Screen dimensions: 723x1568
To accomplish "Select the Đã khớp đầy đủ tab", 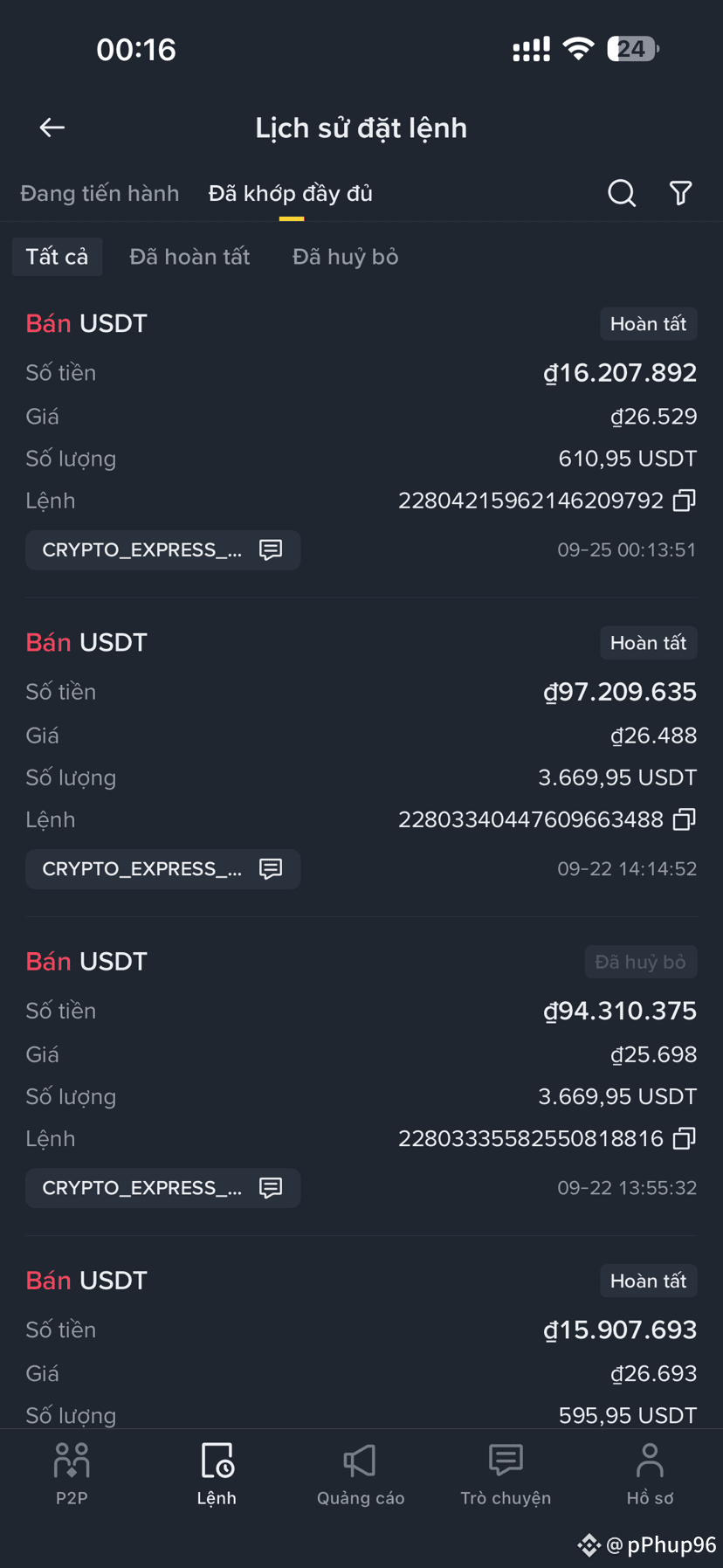I will [x=291, y=193].
